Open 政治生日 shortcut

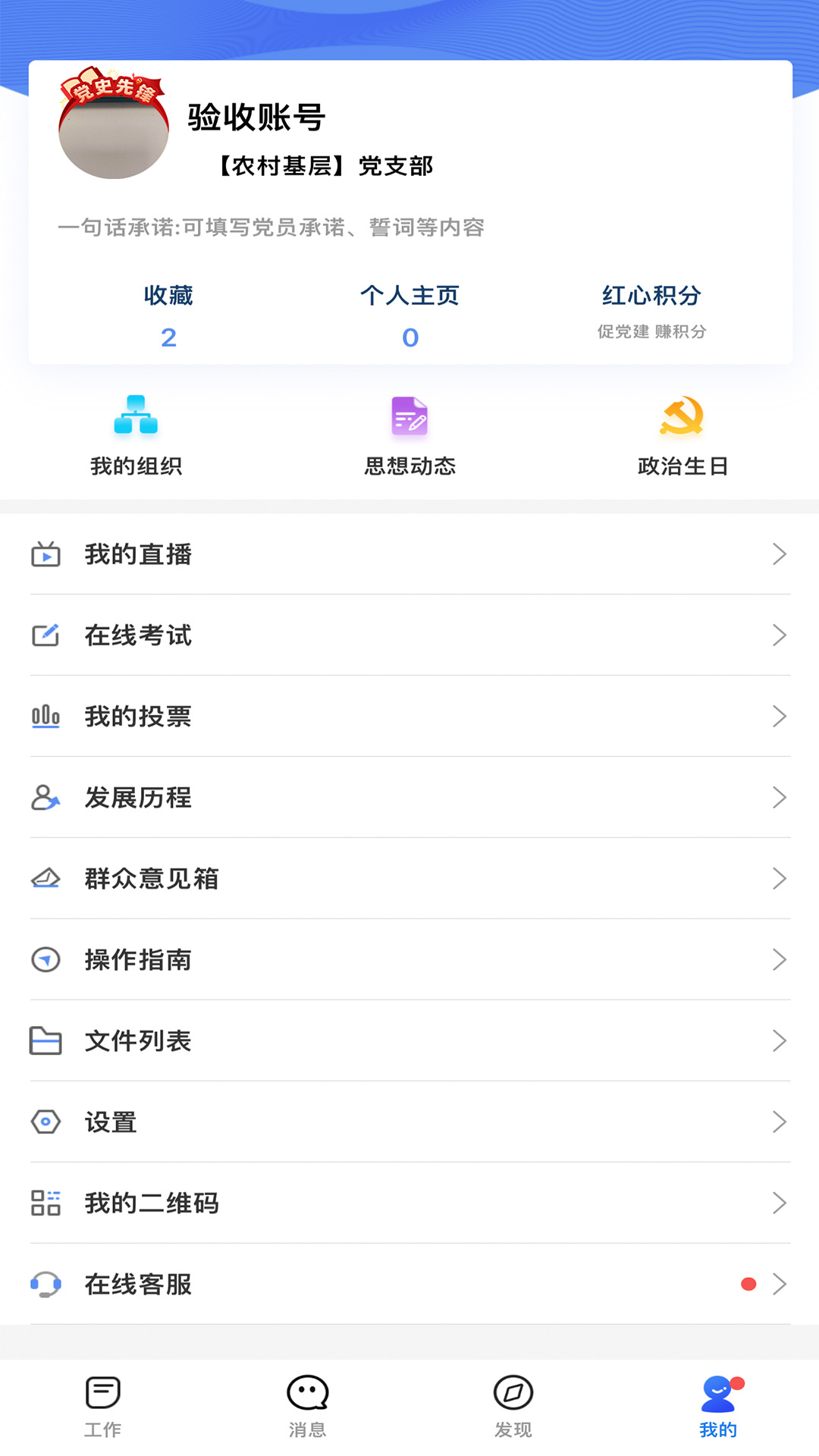coord(682,435)
